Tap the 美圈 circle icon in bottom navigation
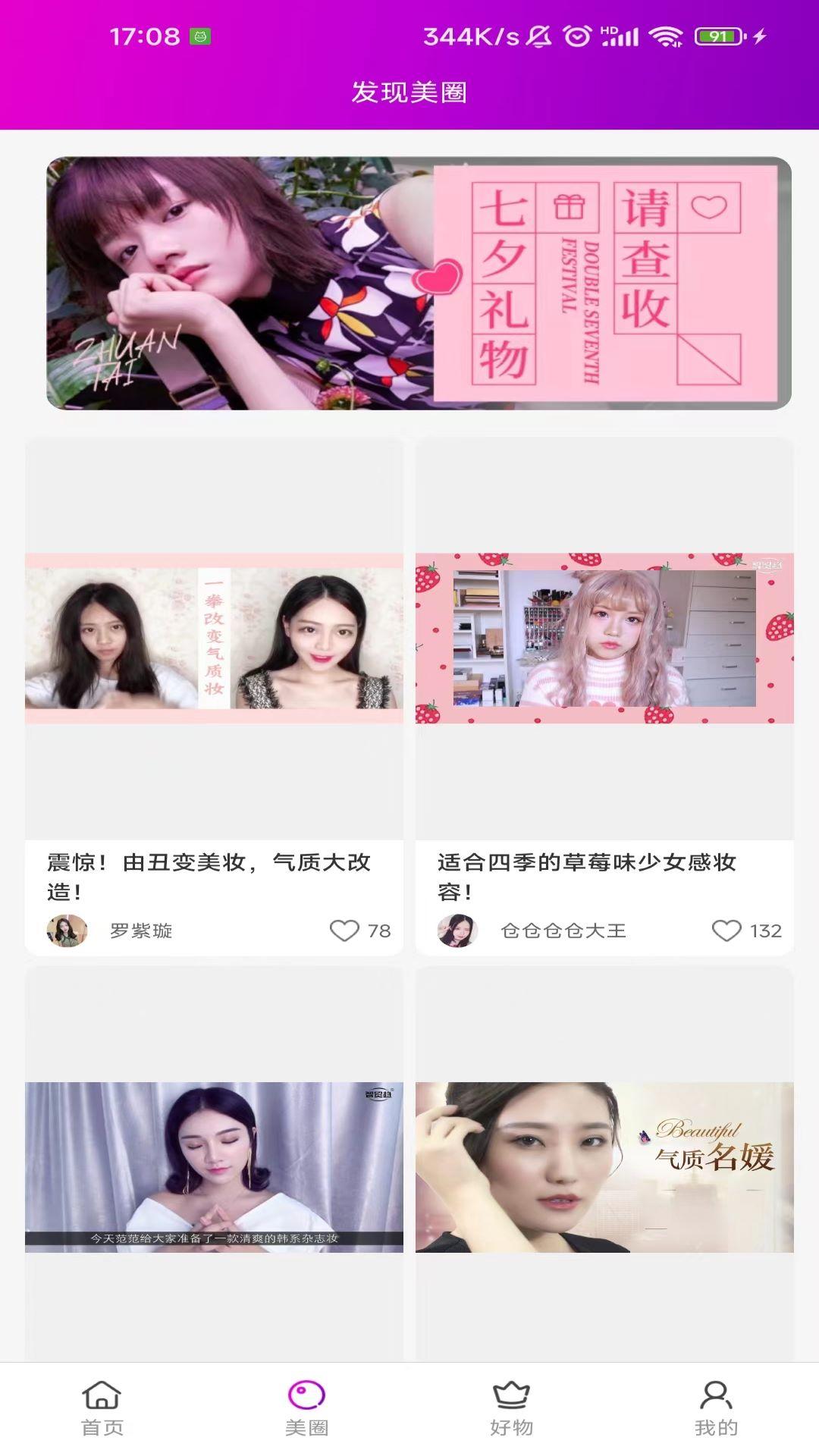Image resolution: width=819 pixels, height=1456 pixels. click(307, 1399)
